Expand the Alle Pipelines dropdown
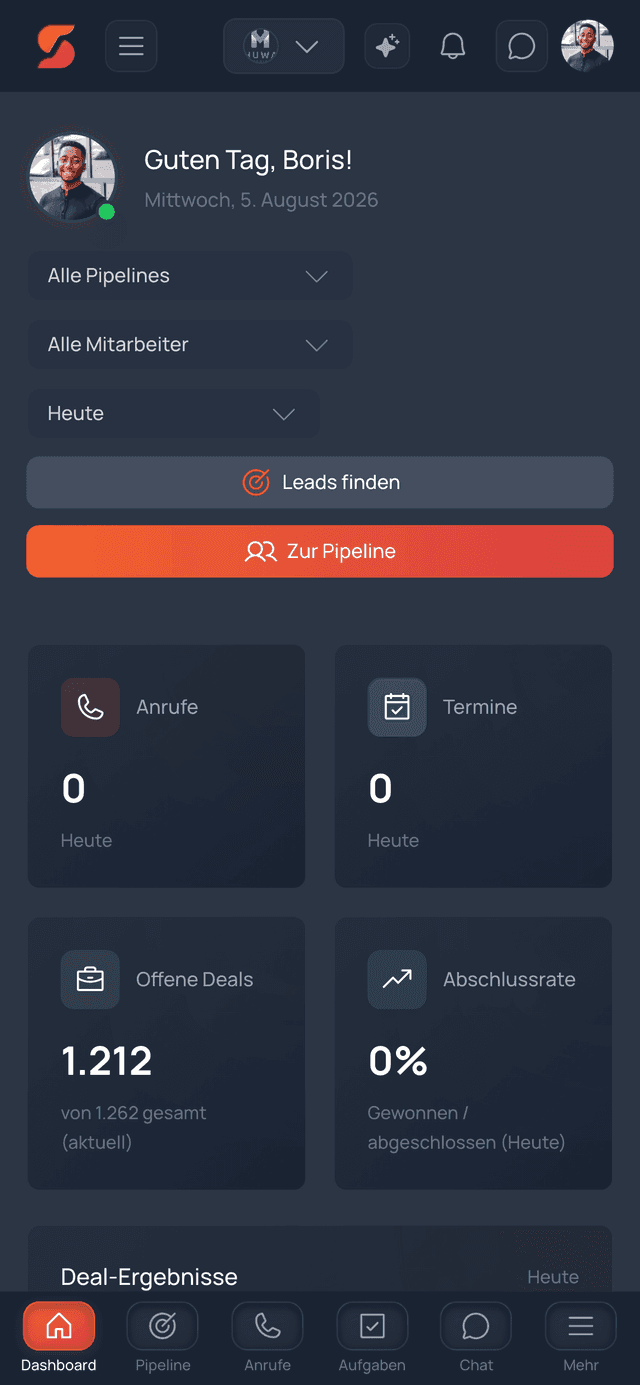 (x=190, y=276)
